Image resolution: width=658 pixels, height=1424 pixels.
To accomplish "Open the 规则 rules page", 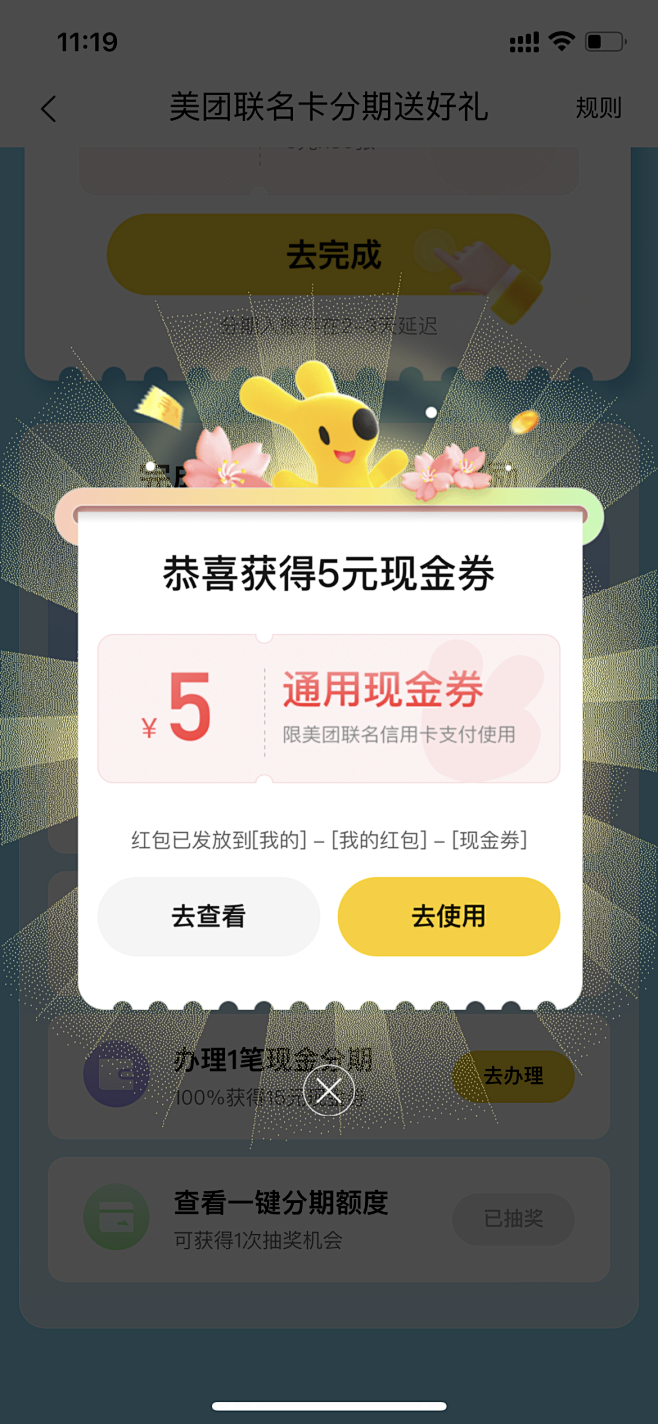I will coord(598,108).
